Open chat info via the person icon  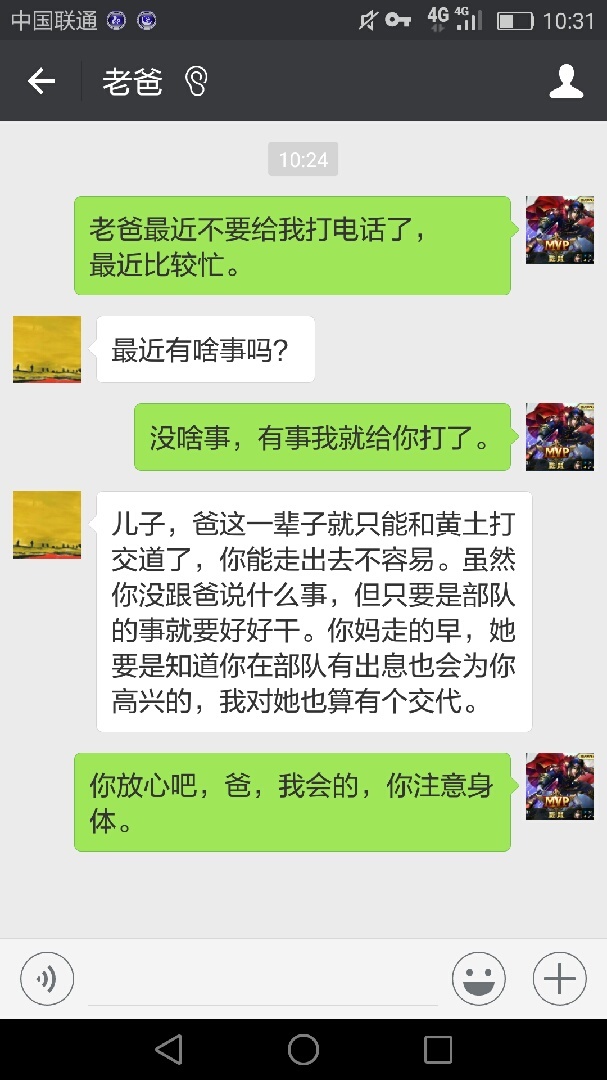pos(566,81)
